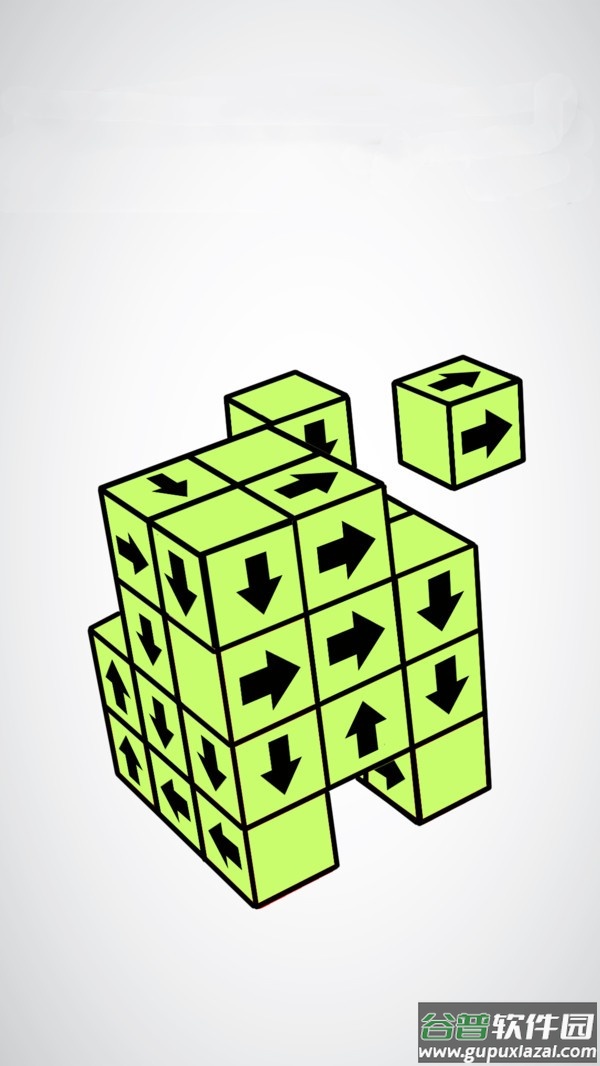Tap the detached cube floating away from the stack
This screenshot has height=1066, width=600.
(459, 422)
